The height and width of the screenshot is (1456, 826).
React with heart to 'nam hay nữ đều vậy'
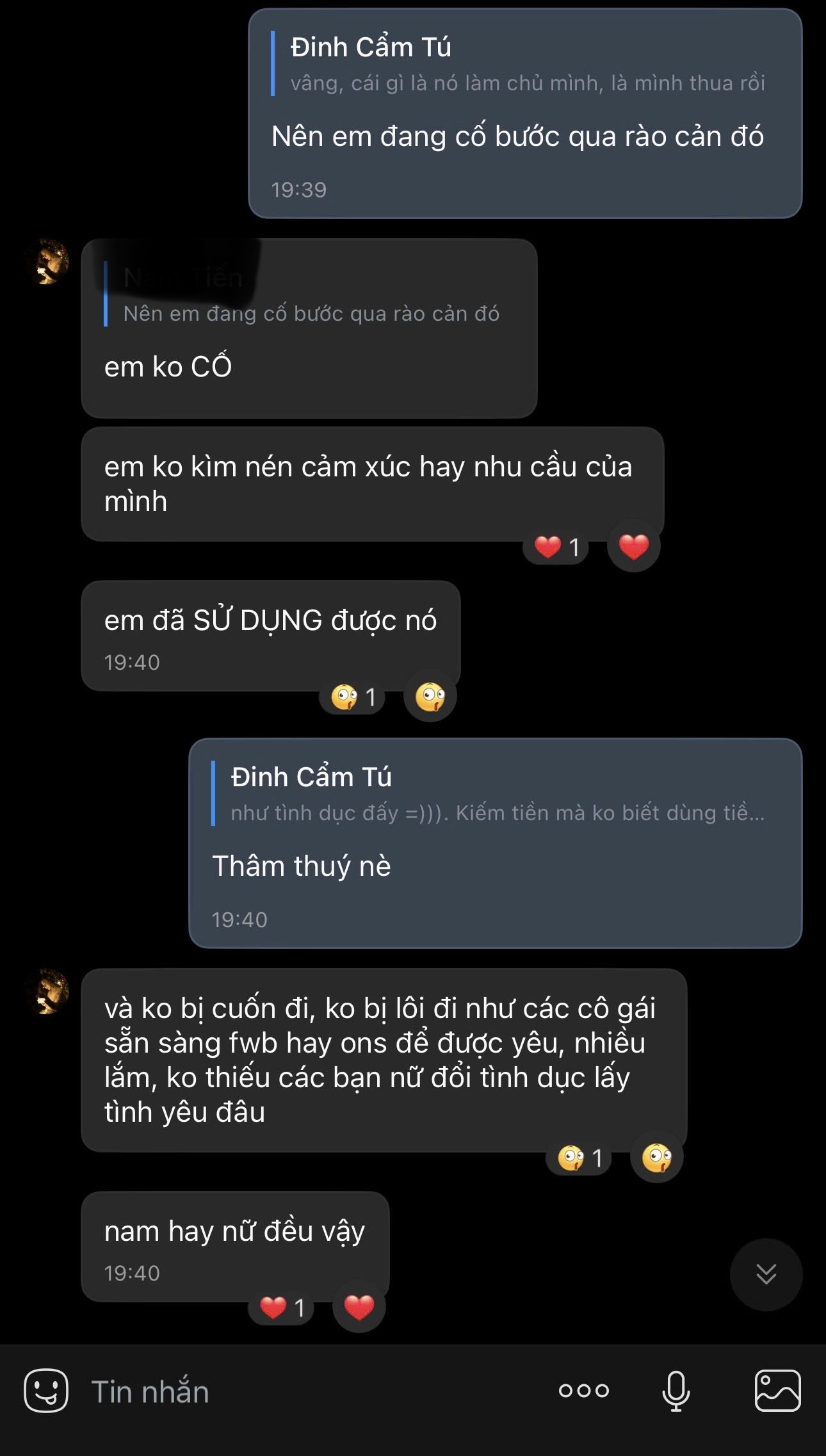(359, 1307)
